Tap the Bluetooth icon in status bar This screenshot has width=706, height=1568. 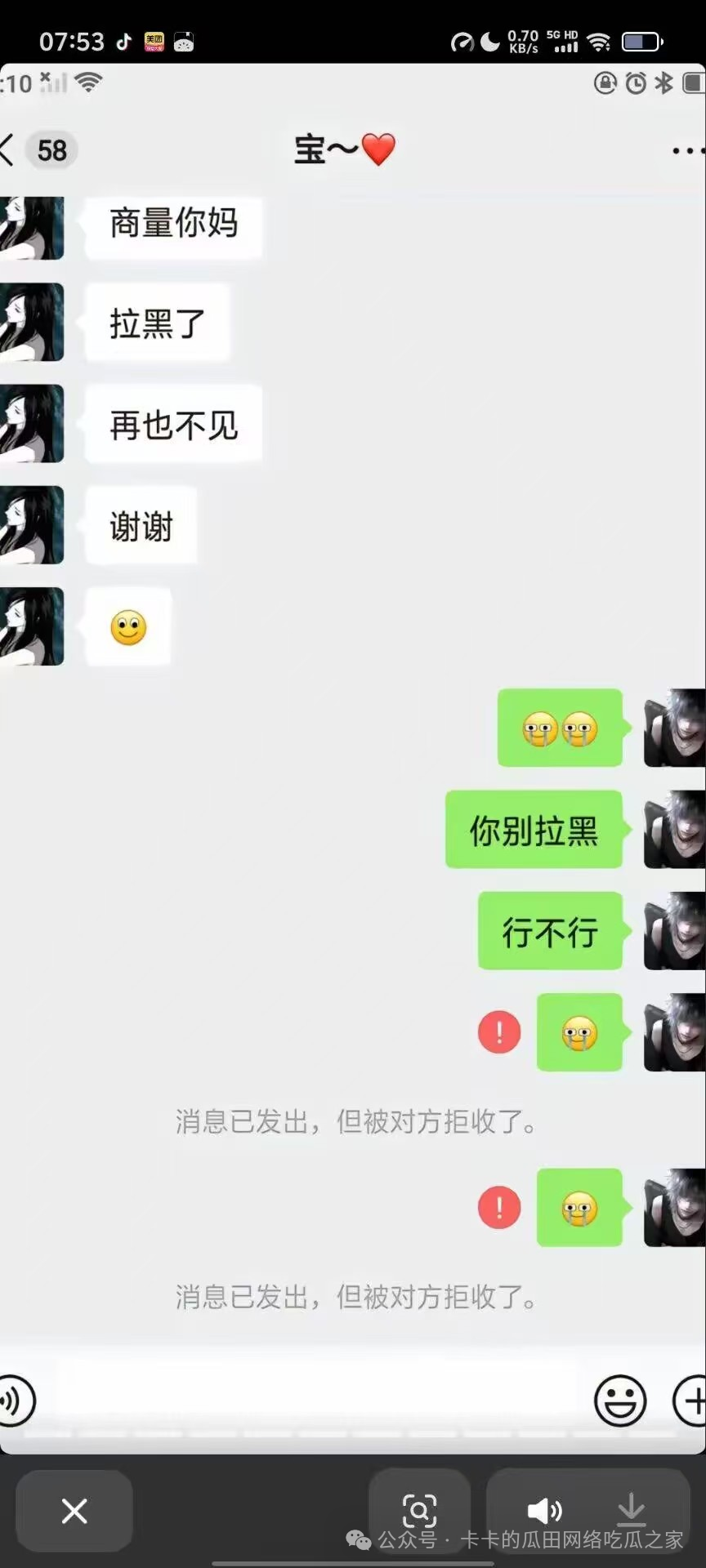(x=664, y=82)
